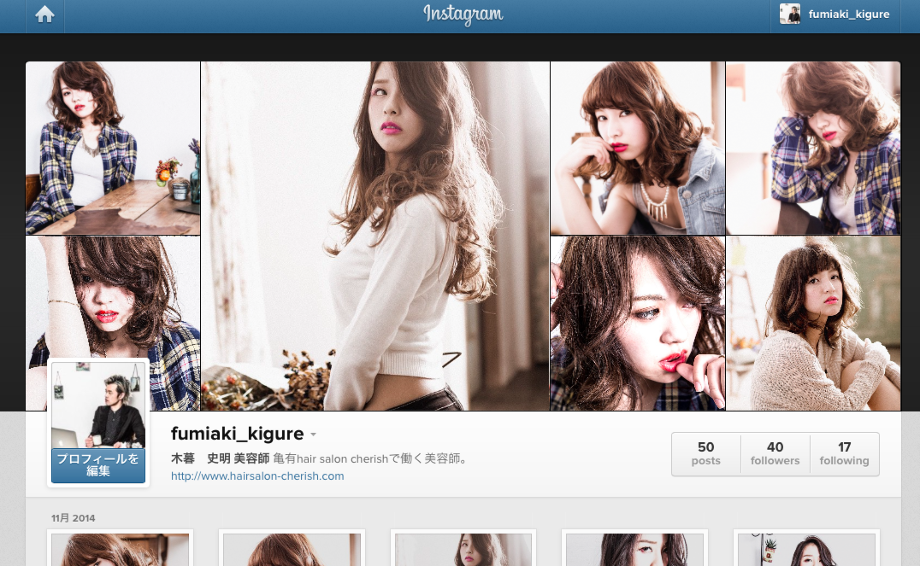Open the fourth post thumbnail in the row
The width and height of the screenshot is (920, 566).
[x=635, y=549]
